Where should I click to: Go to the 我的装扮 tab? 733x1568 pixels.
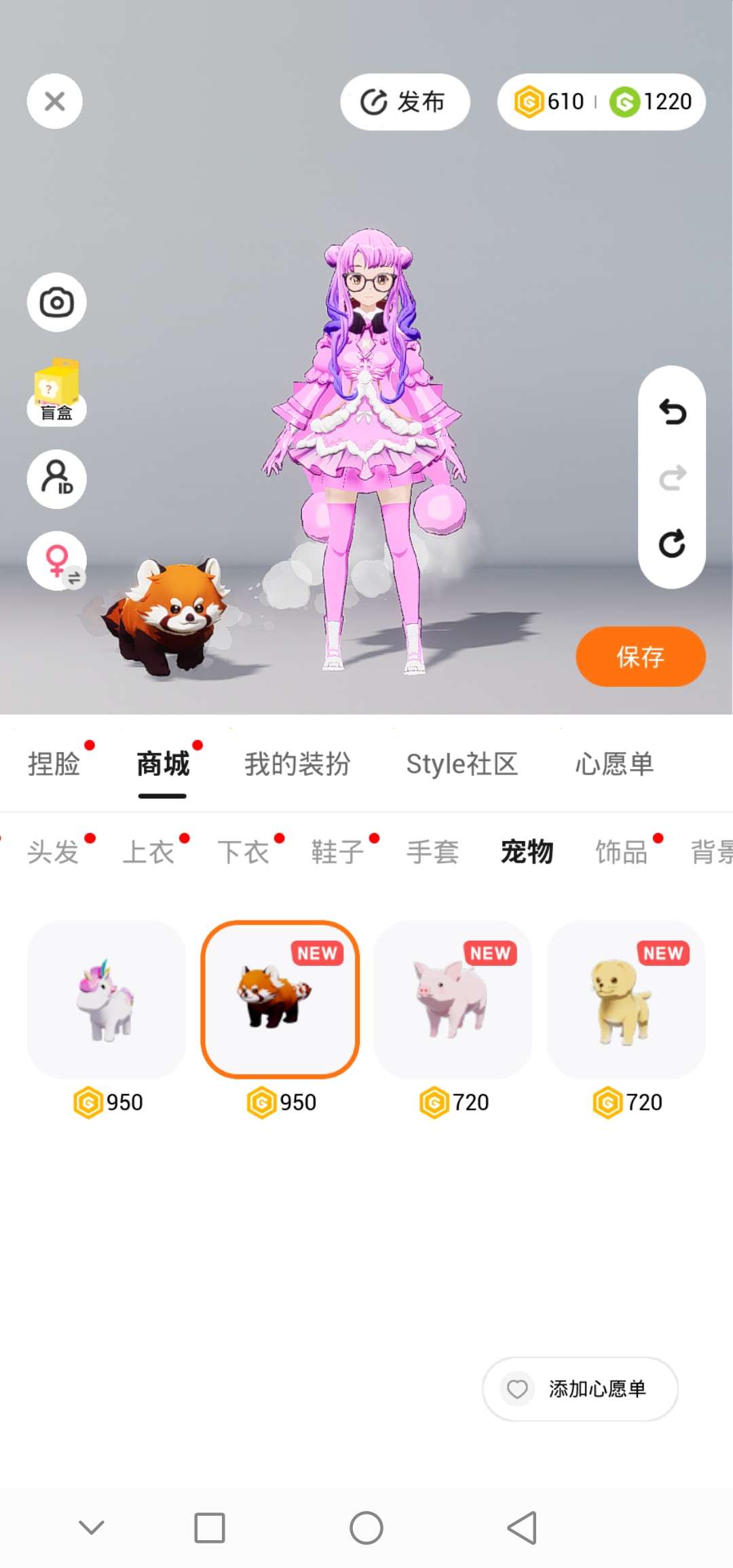297,764
